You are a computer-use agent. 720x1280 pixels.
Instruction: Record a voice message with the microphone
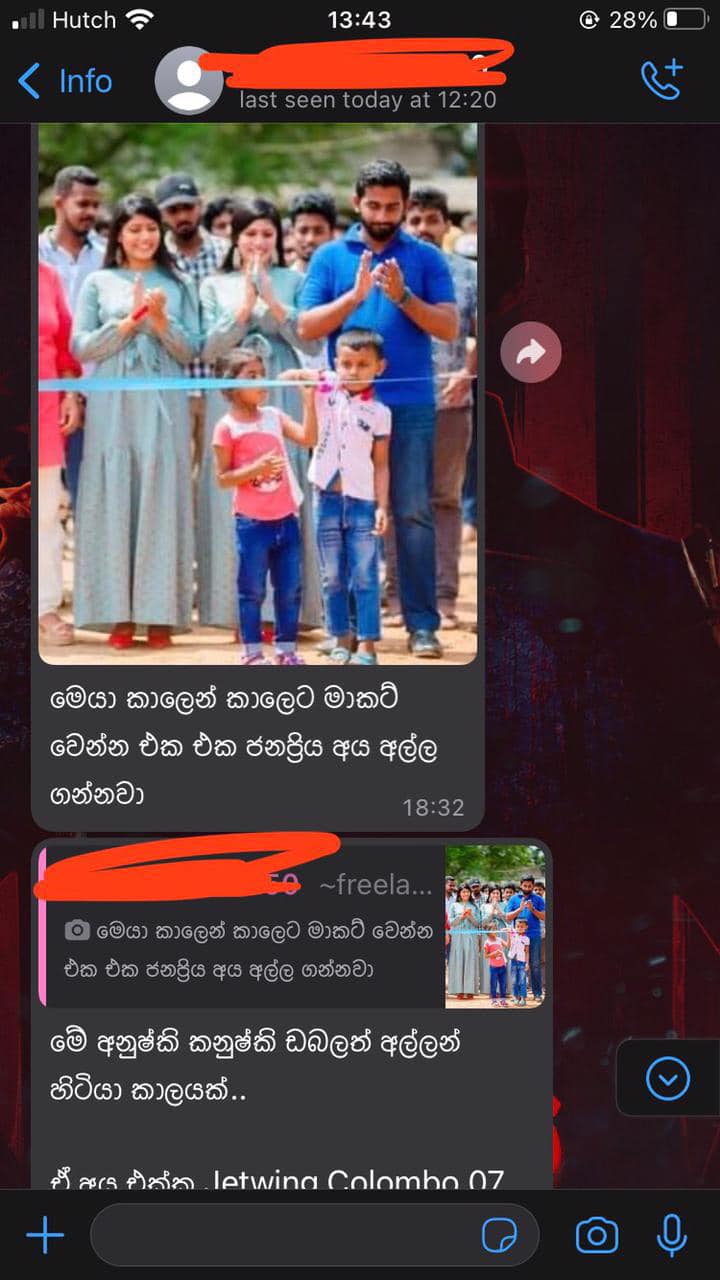671,1236
